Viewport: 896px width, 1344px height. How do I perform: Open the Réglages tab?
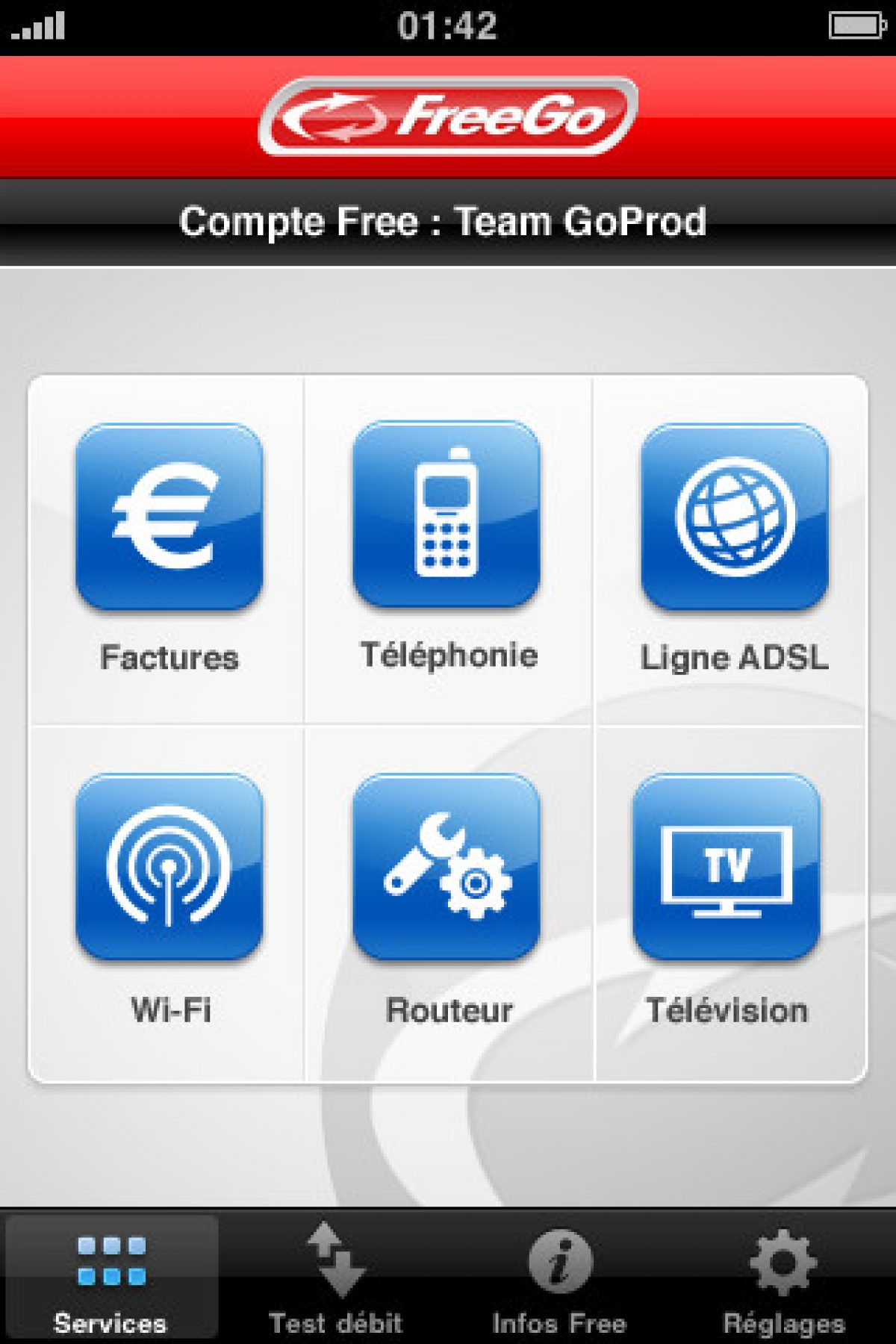[x=783, y=1278]
